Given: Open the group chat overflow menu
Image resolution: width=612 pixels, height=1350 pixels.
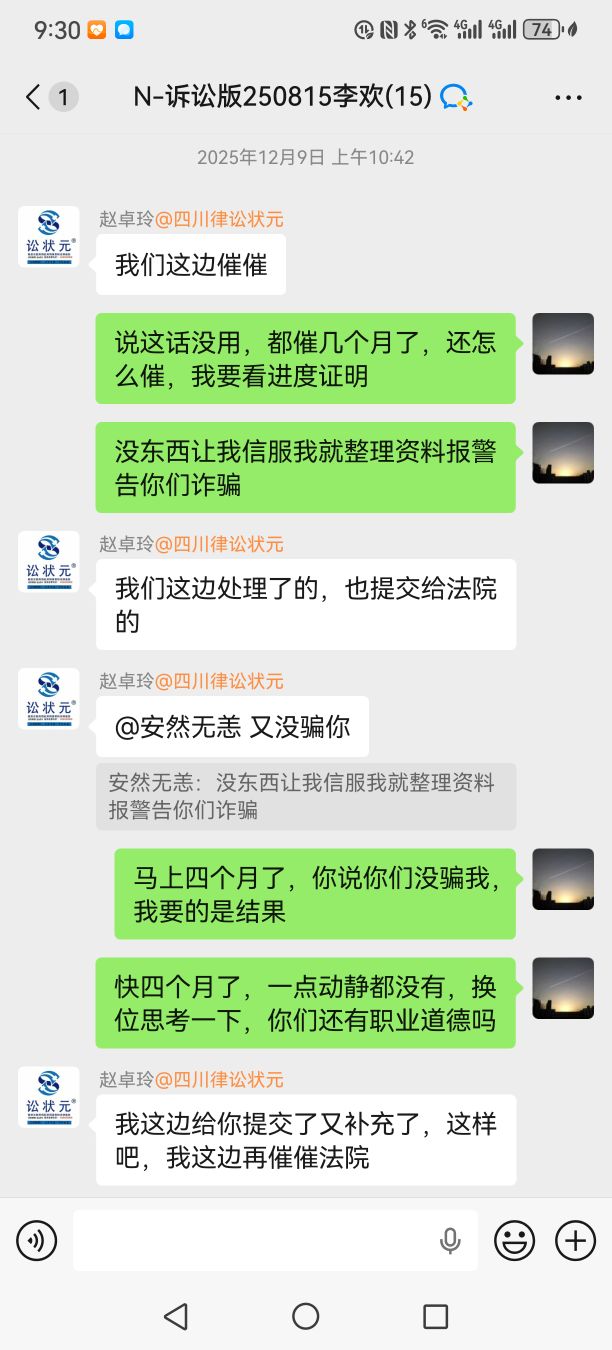Looking at the screenshot, I should (x=567, y=97).
